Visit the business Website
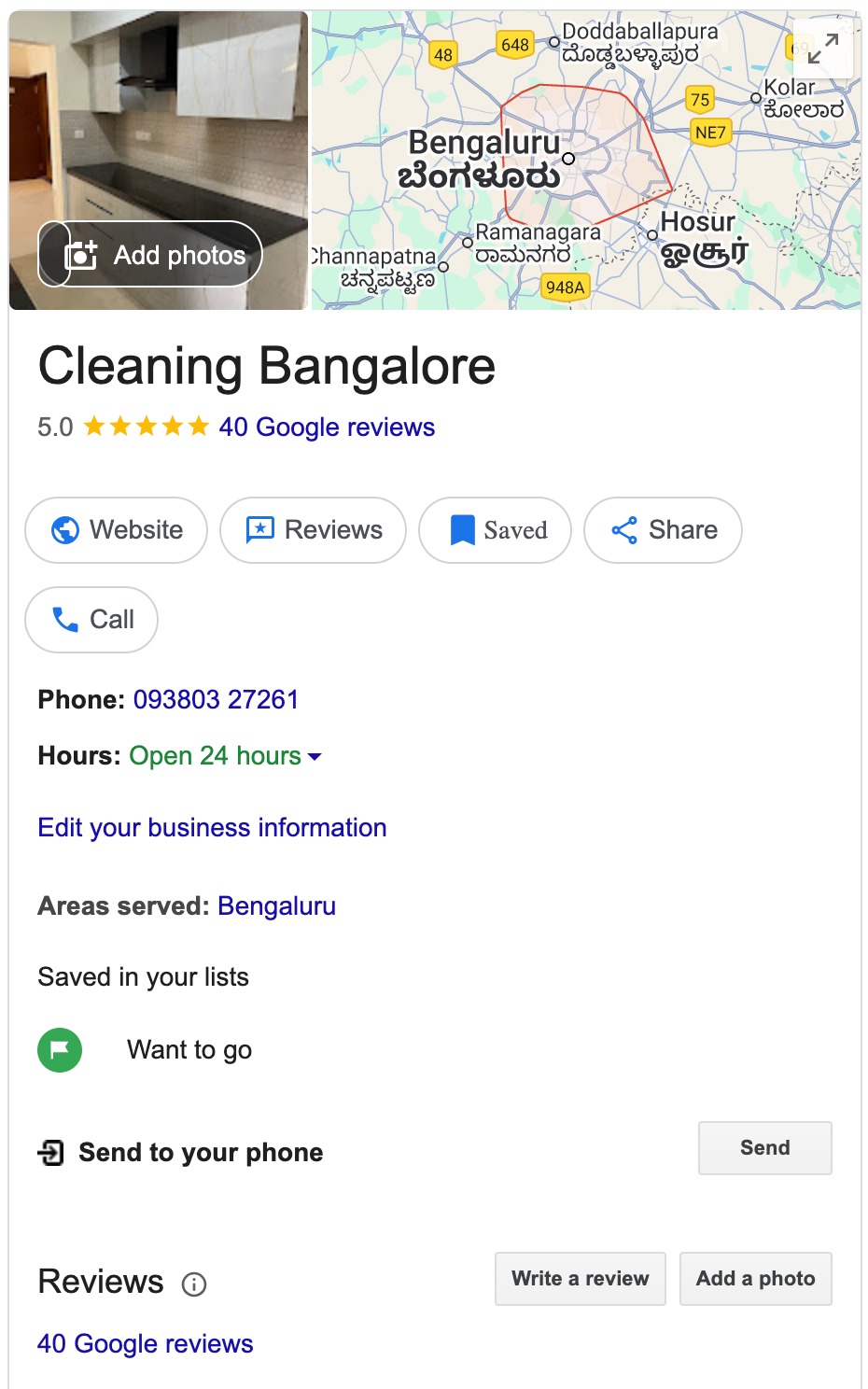Image resolution: width=868 pixels, height=1389 pixels. pos(117,530)
